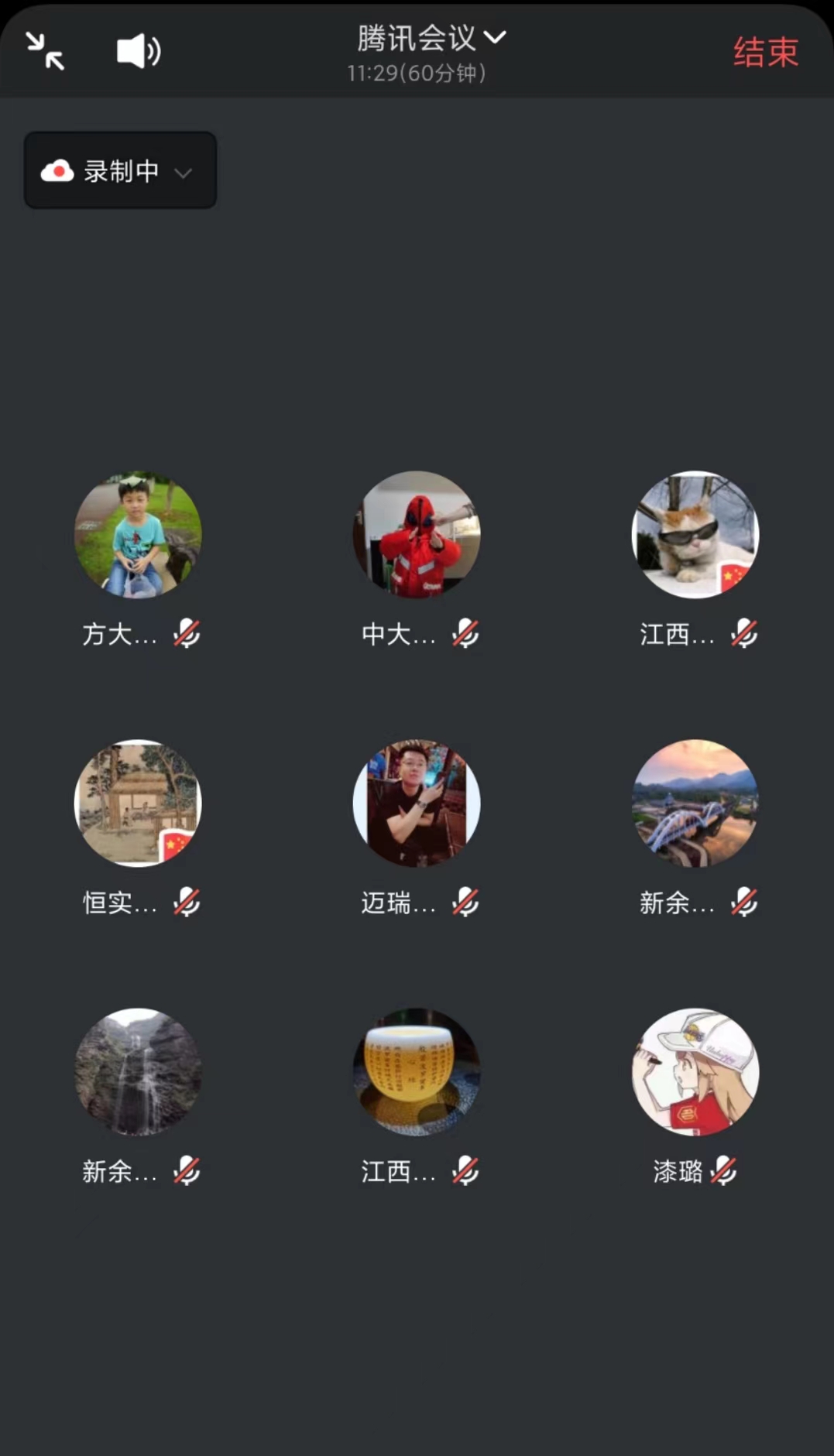Tap 结束 to end the meeting
834x1456 pixels.
[765, 52]
